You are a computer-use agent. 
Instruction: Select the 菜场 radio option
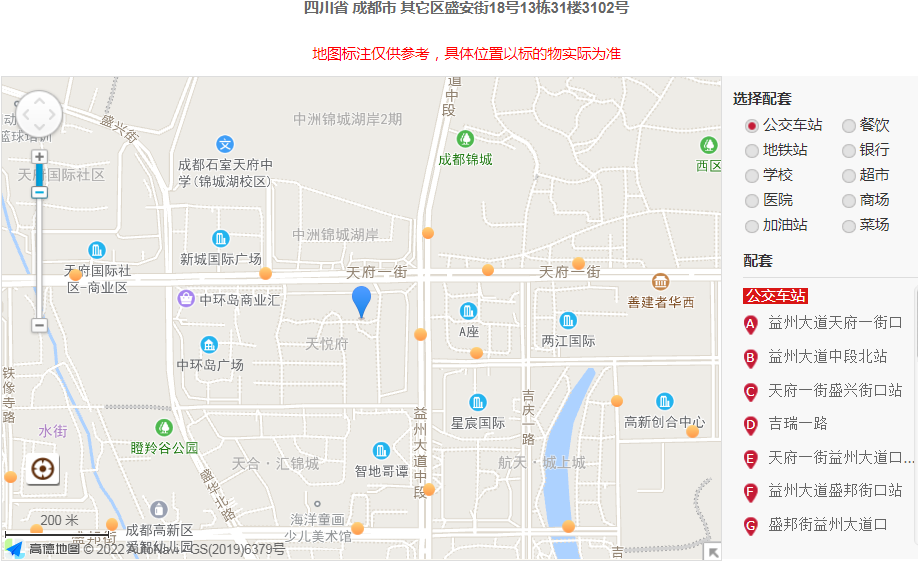click(849, 226)
